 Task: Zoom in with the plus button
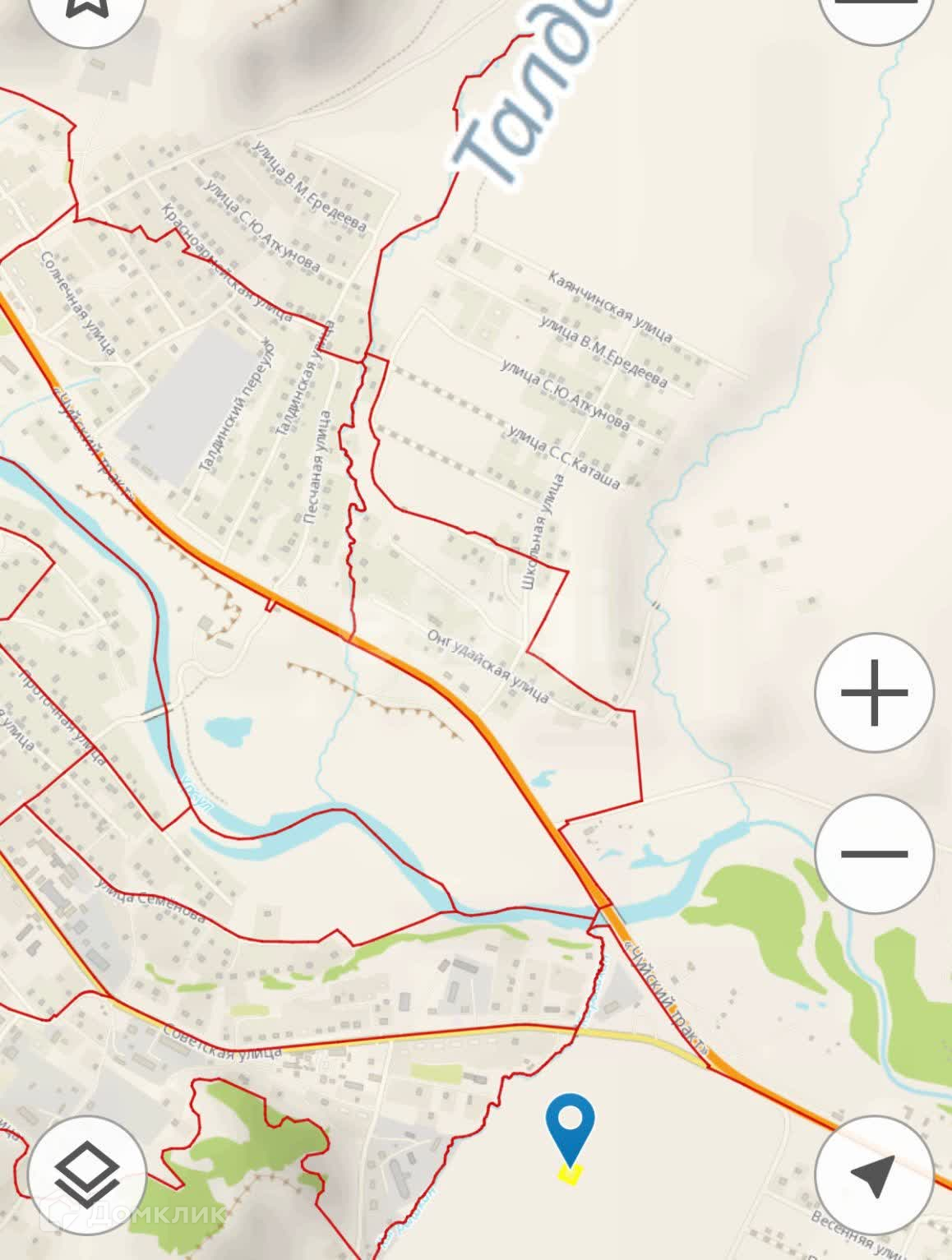pyautogui.click(x=875, y=693)
